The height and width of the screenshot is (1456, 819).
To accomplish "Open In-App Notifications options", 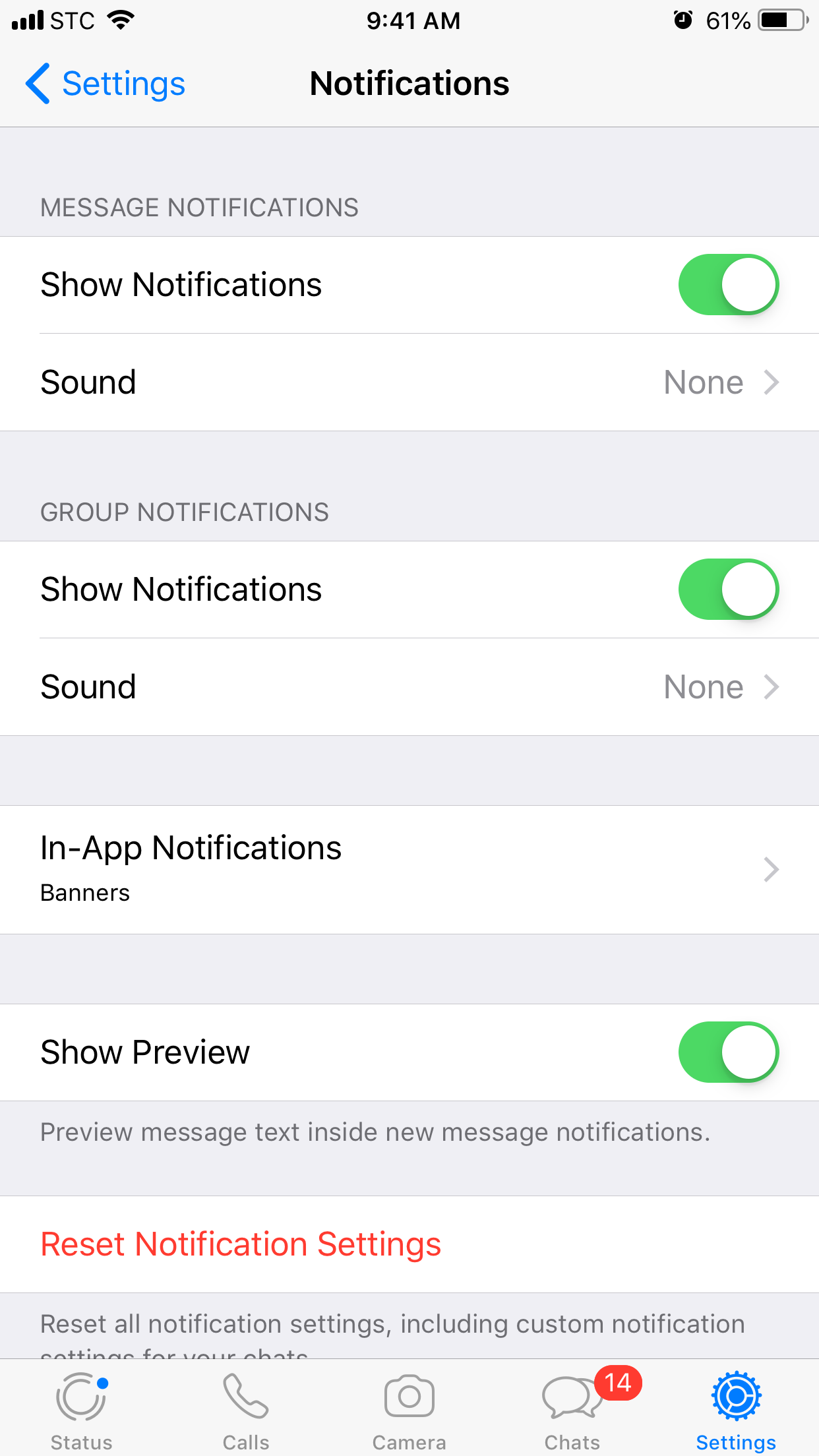I will click(409, 869).
